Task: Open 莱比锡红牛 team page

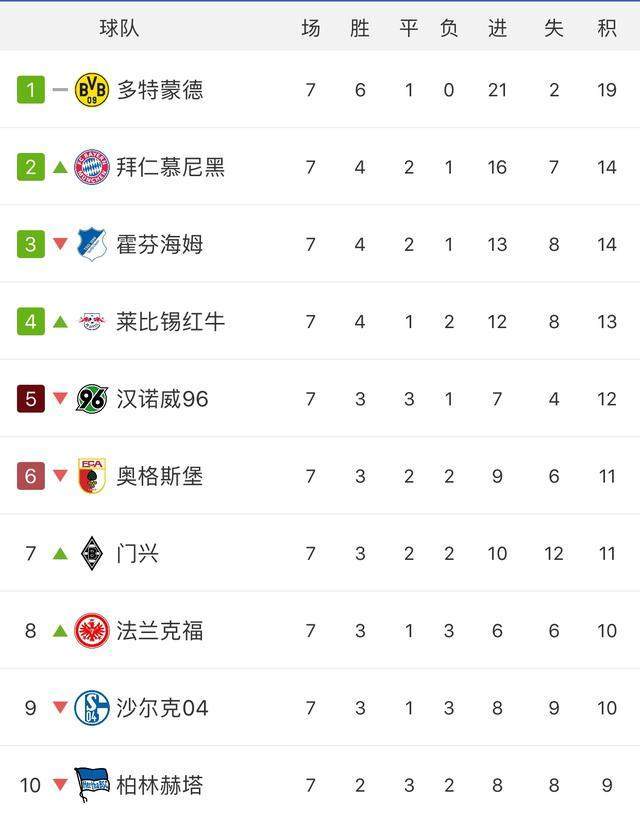Action: [170, 321]
